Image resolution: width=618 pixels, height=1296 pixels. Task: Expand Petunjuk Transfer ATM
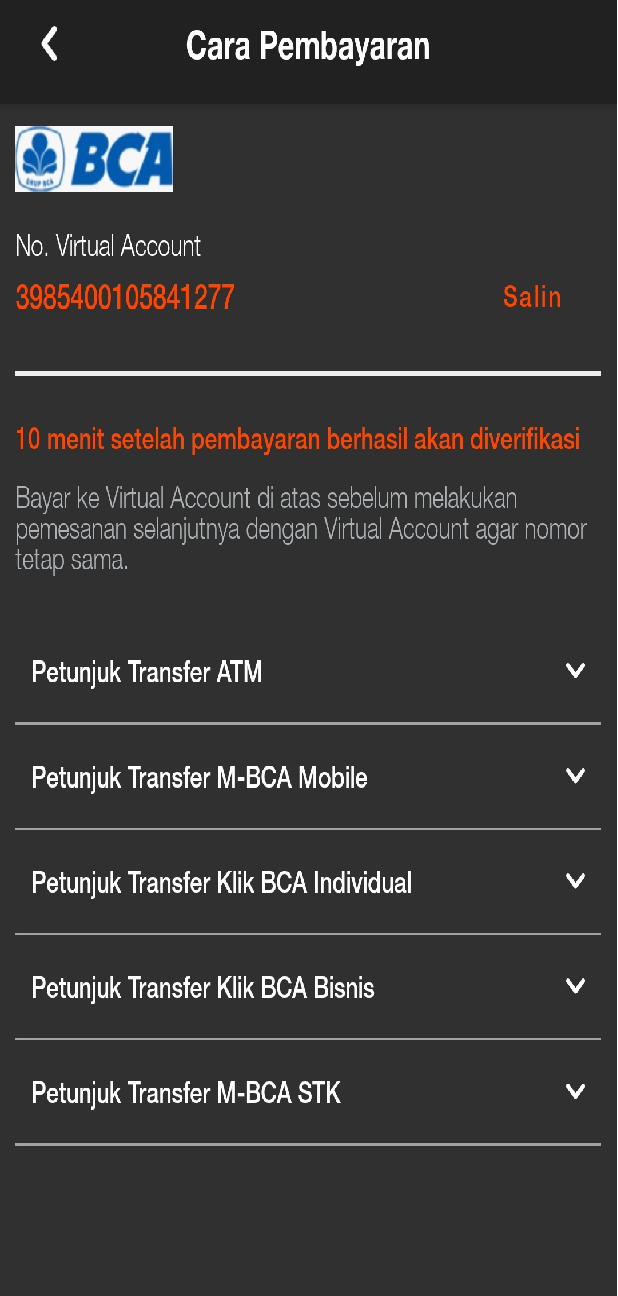pyautogui.click(x=308, y=672)
